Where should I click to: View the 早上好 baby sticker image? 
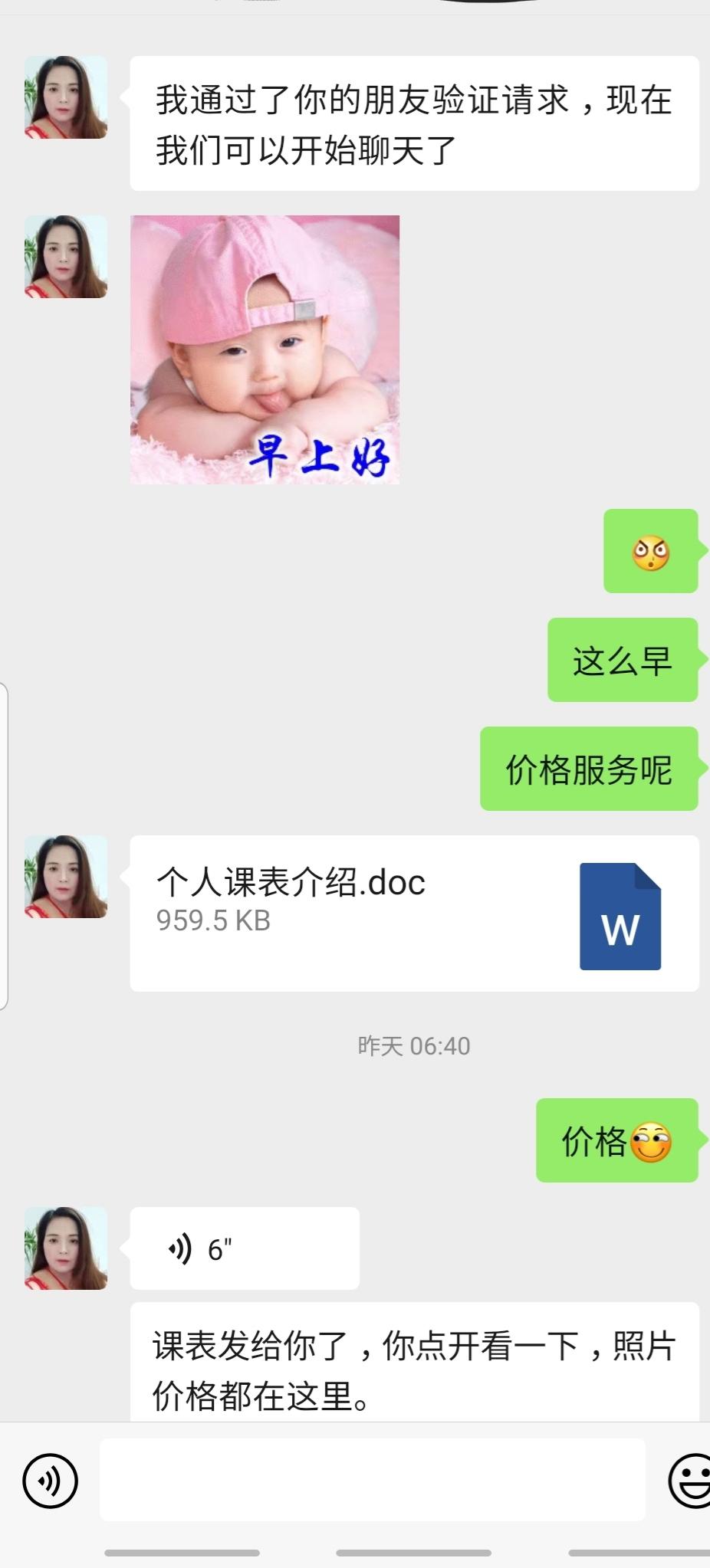[x=265, y=349]
